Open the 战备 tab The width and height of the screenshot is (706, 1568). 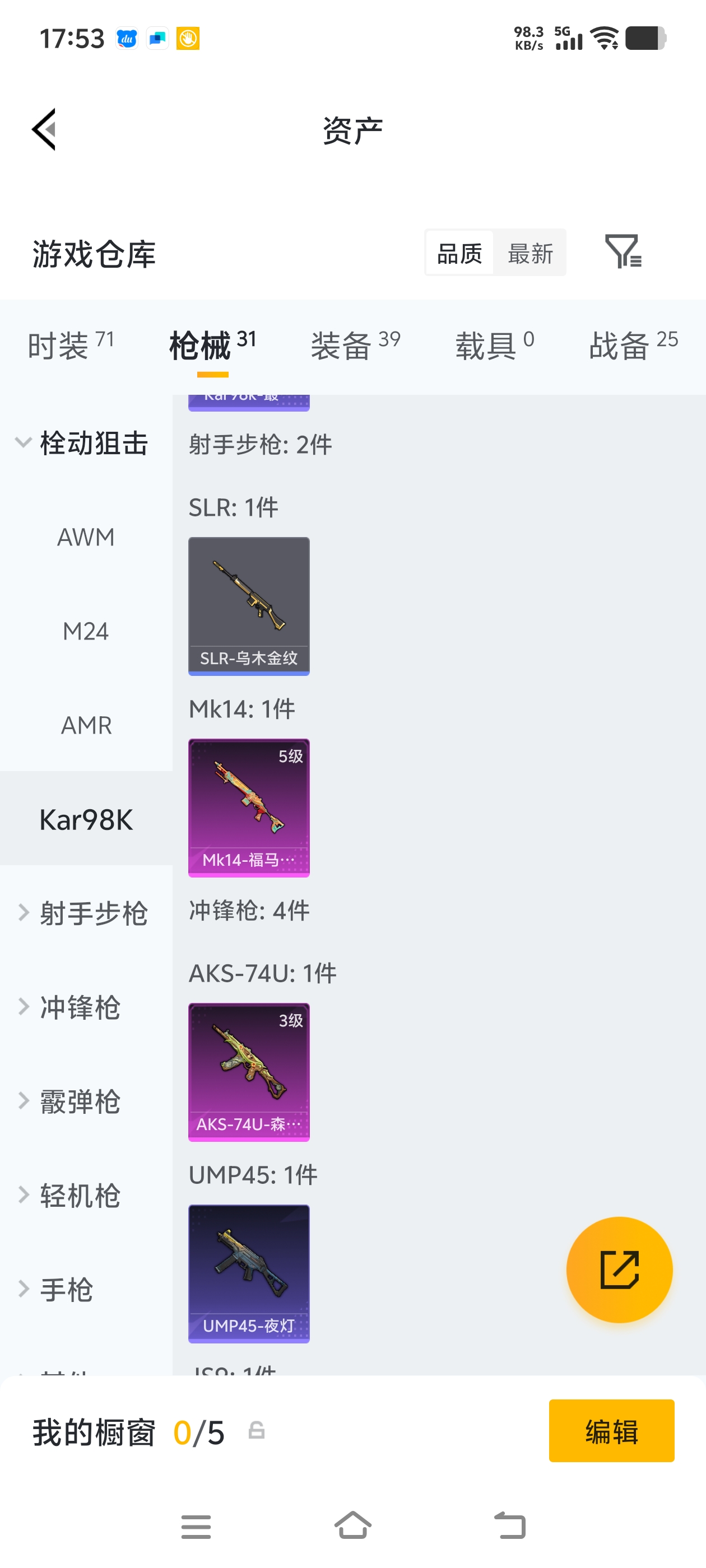[x=622, y=344]
